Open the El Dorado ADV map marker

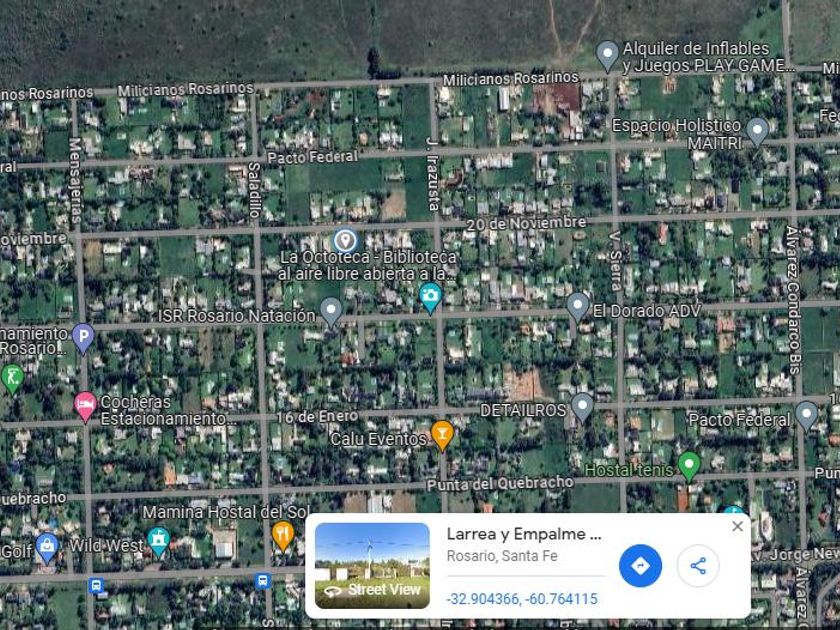(578, 306)
